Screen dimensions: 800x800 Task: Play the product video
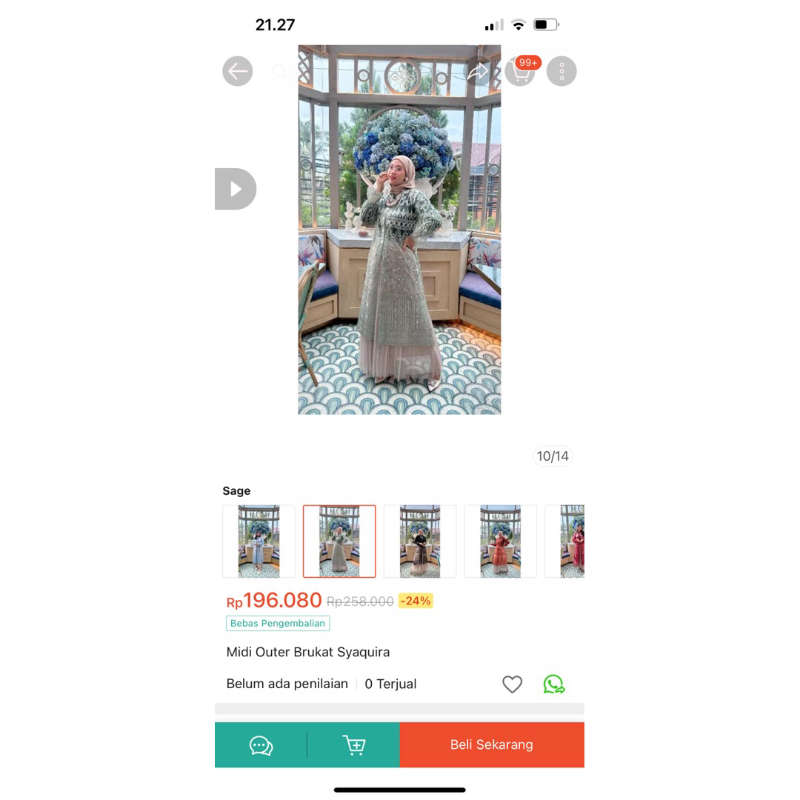click(235, 189)
